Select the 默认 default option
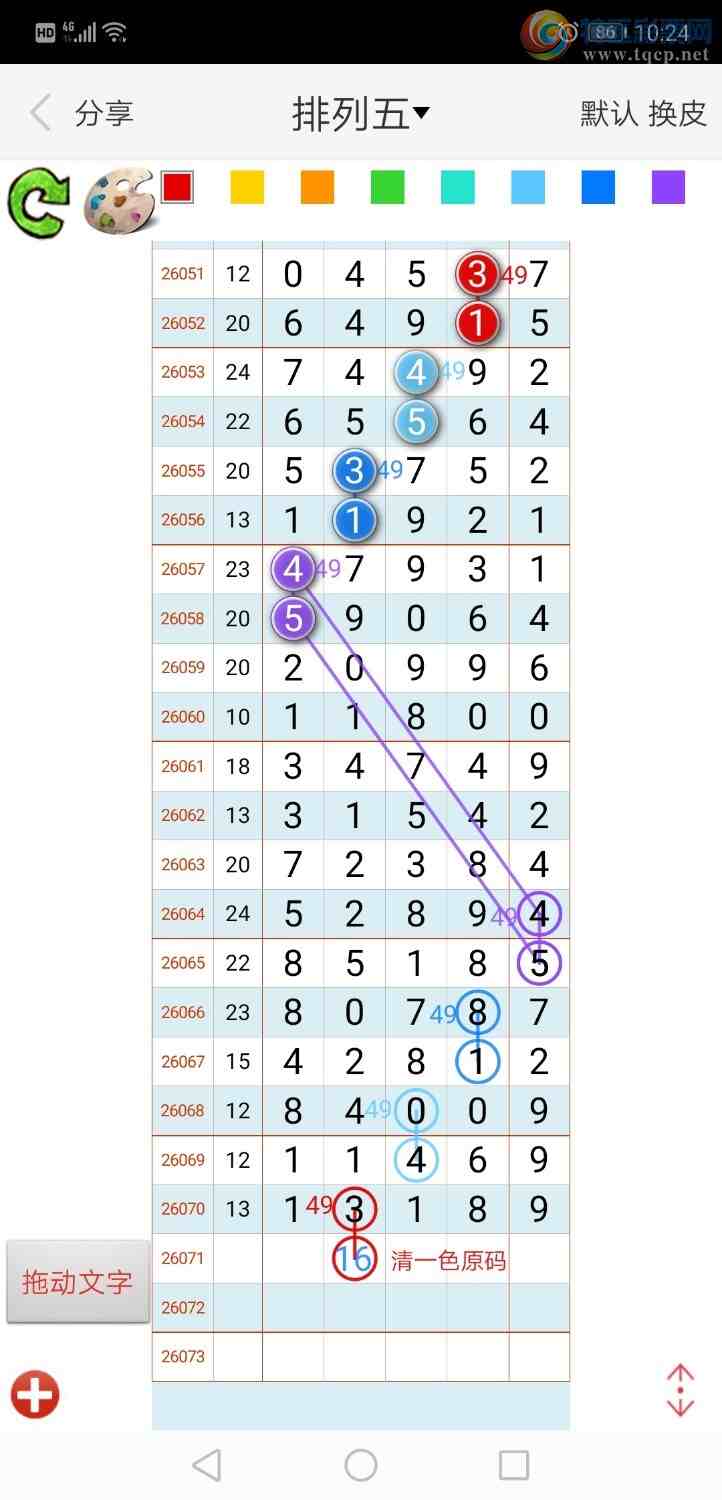The width and height of the screenshot is (722, 1500). (x=609, y=113)
